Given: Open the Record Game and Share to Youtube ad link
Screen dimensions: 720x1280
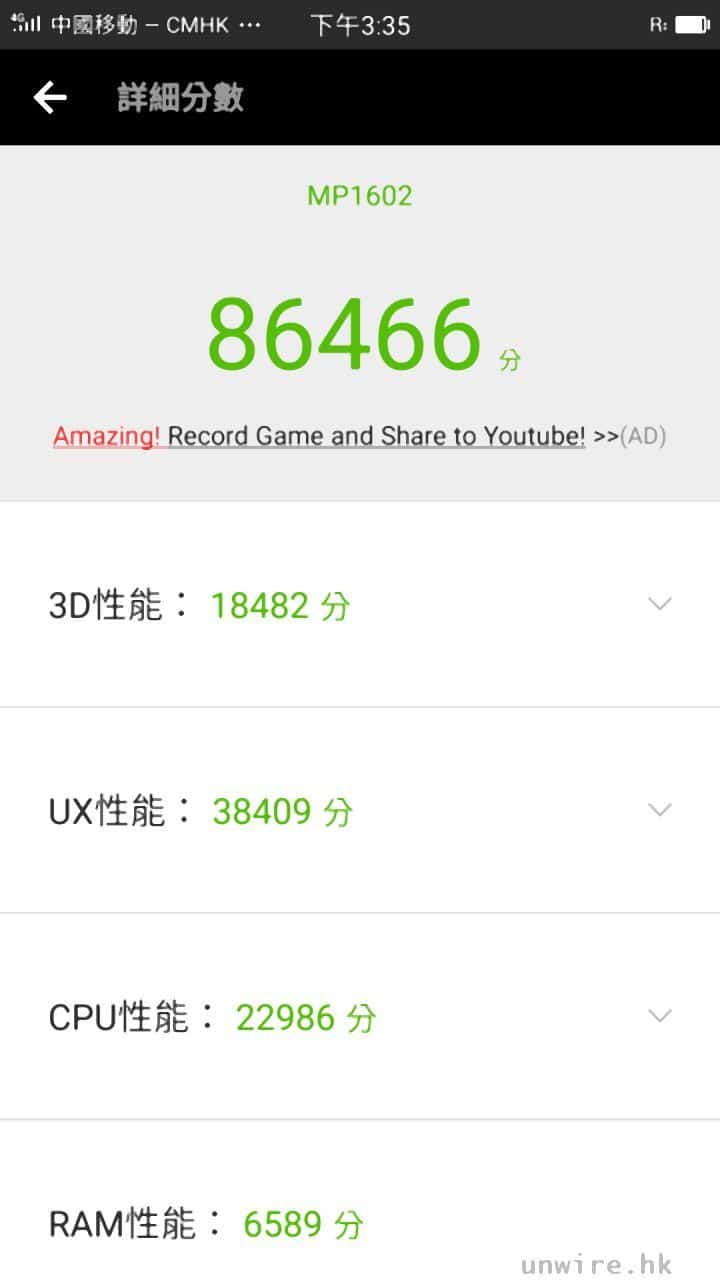Looking at the screenshot, I should tap(360, 436).
